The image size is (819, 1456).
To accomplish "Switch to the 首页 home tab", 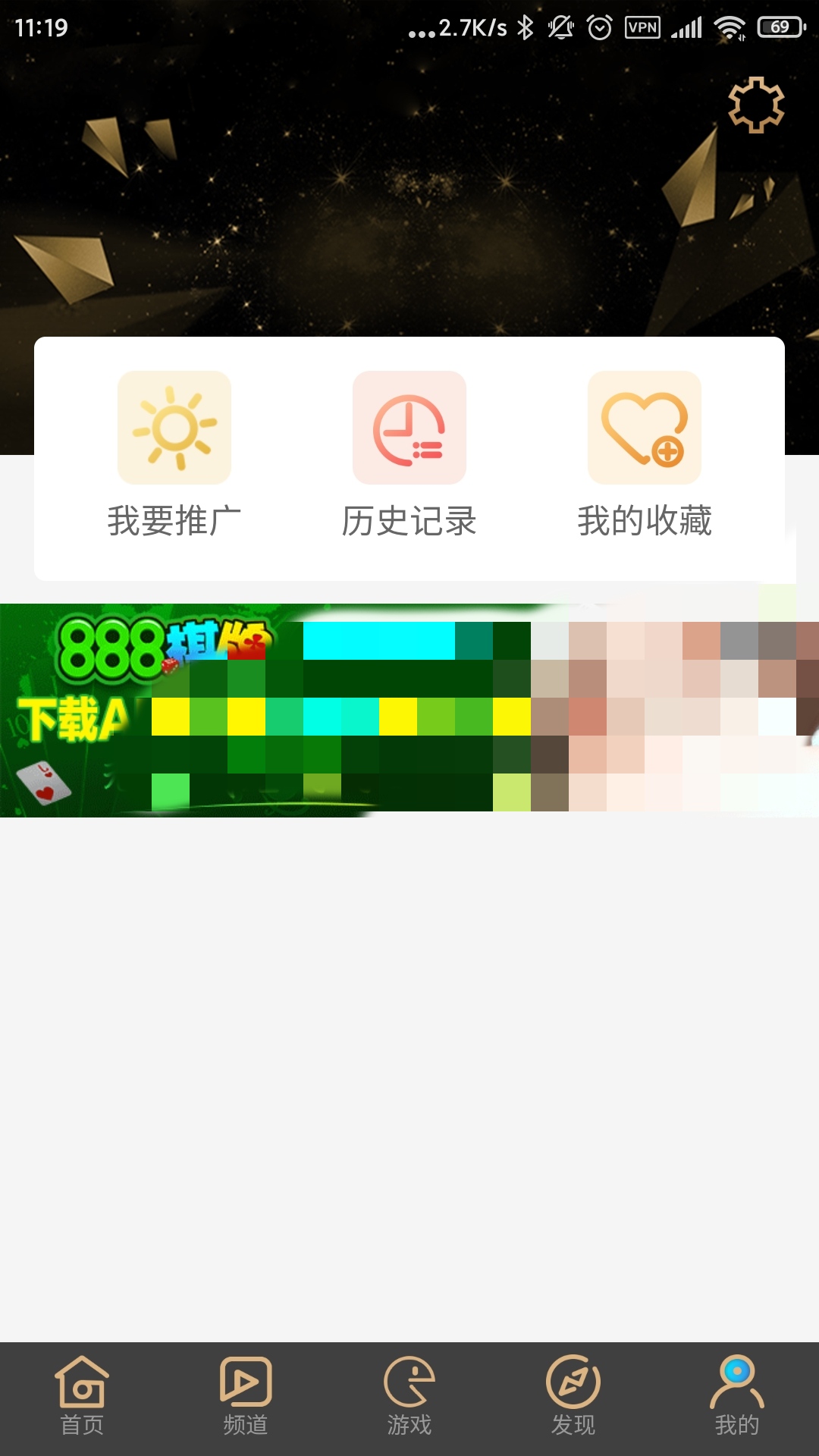I will click(82, 1397).
